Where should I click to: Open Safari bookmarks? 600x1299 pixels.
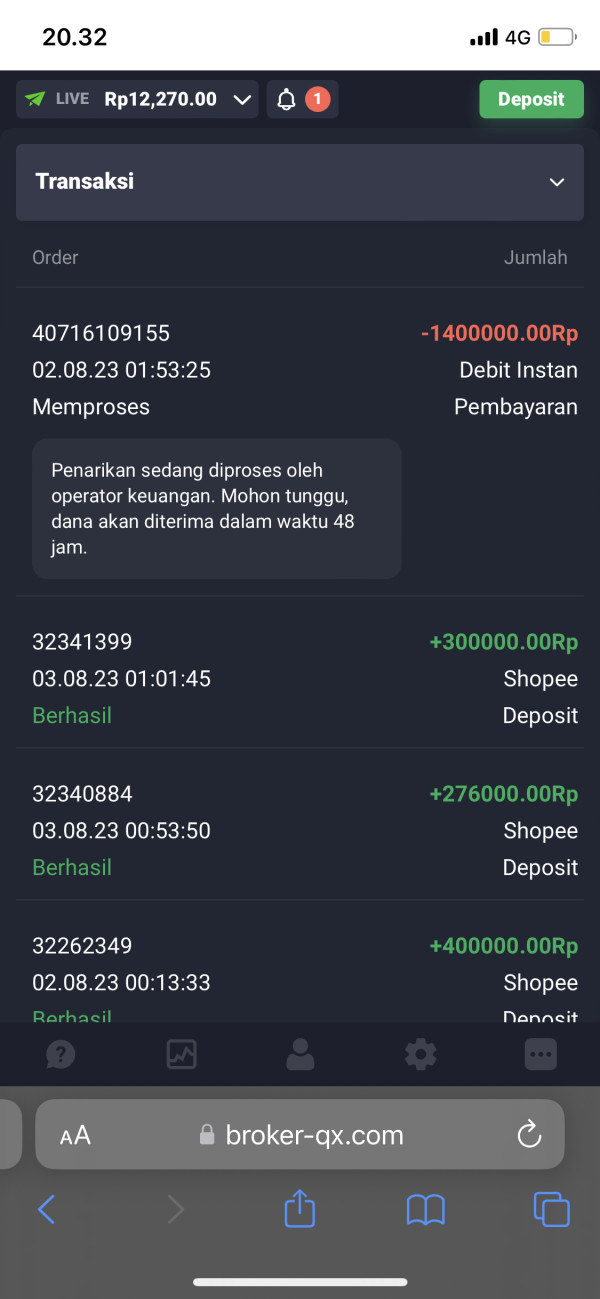(x=426, y=1210)
